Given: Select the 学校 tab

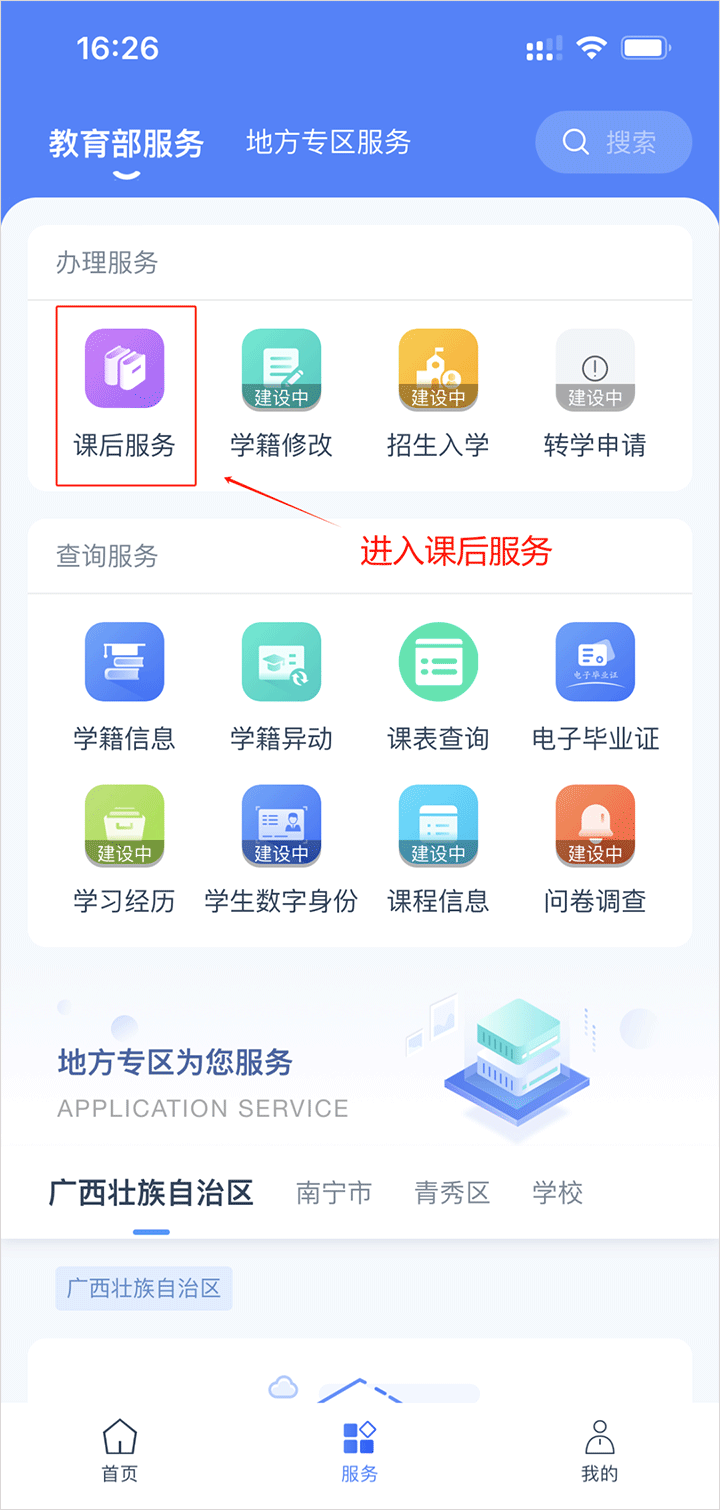Looking at the screenshot, I should 557,1193.
